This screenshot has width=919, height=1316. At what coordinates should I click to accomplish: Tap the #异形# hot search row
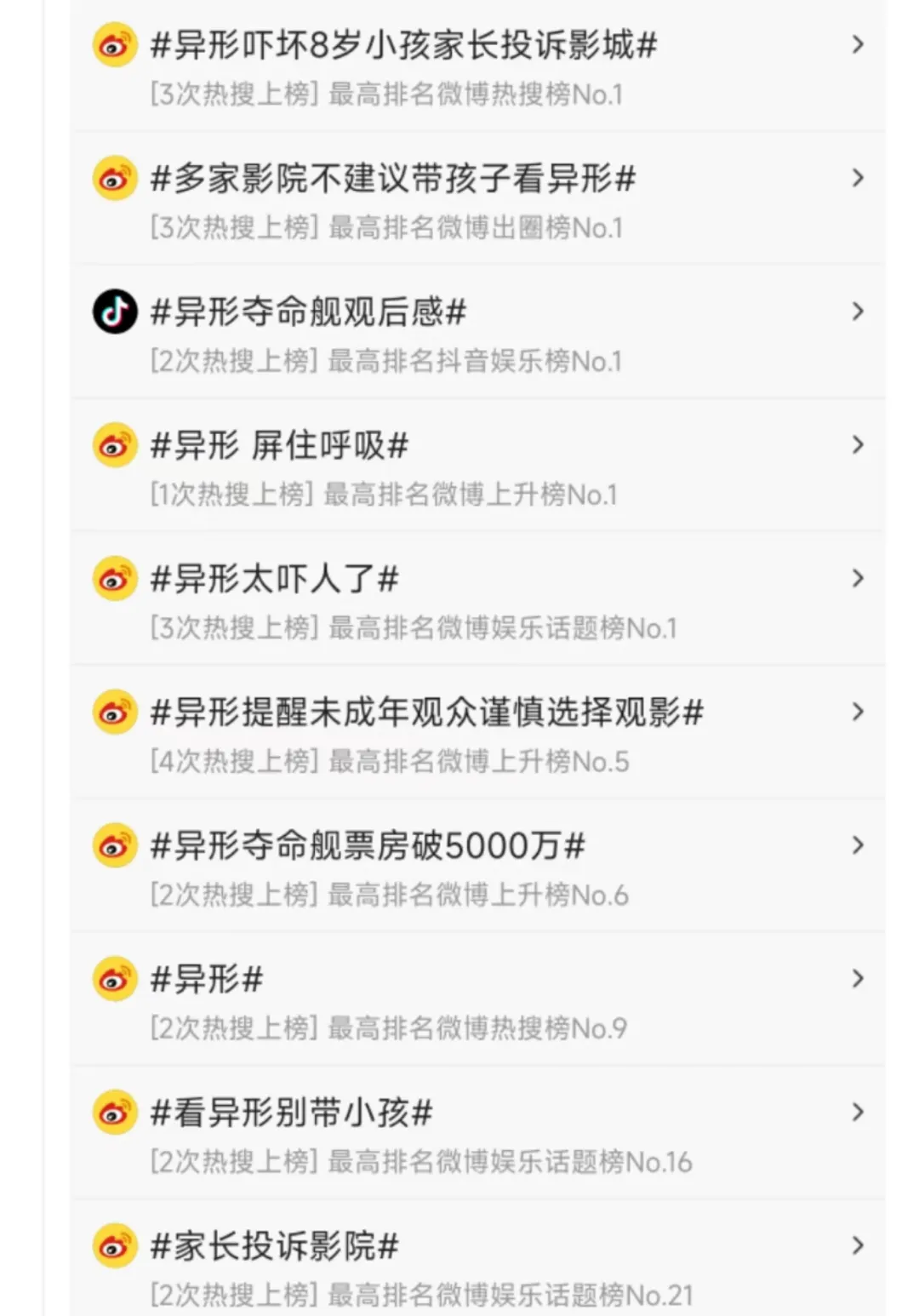coord(206,980)
